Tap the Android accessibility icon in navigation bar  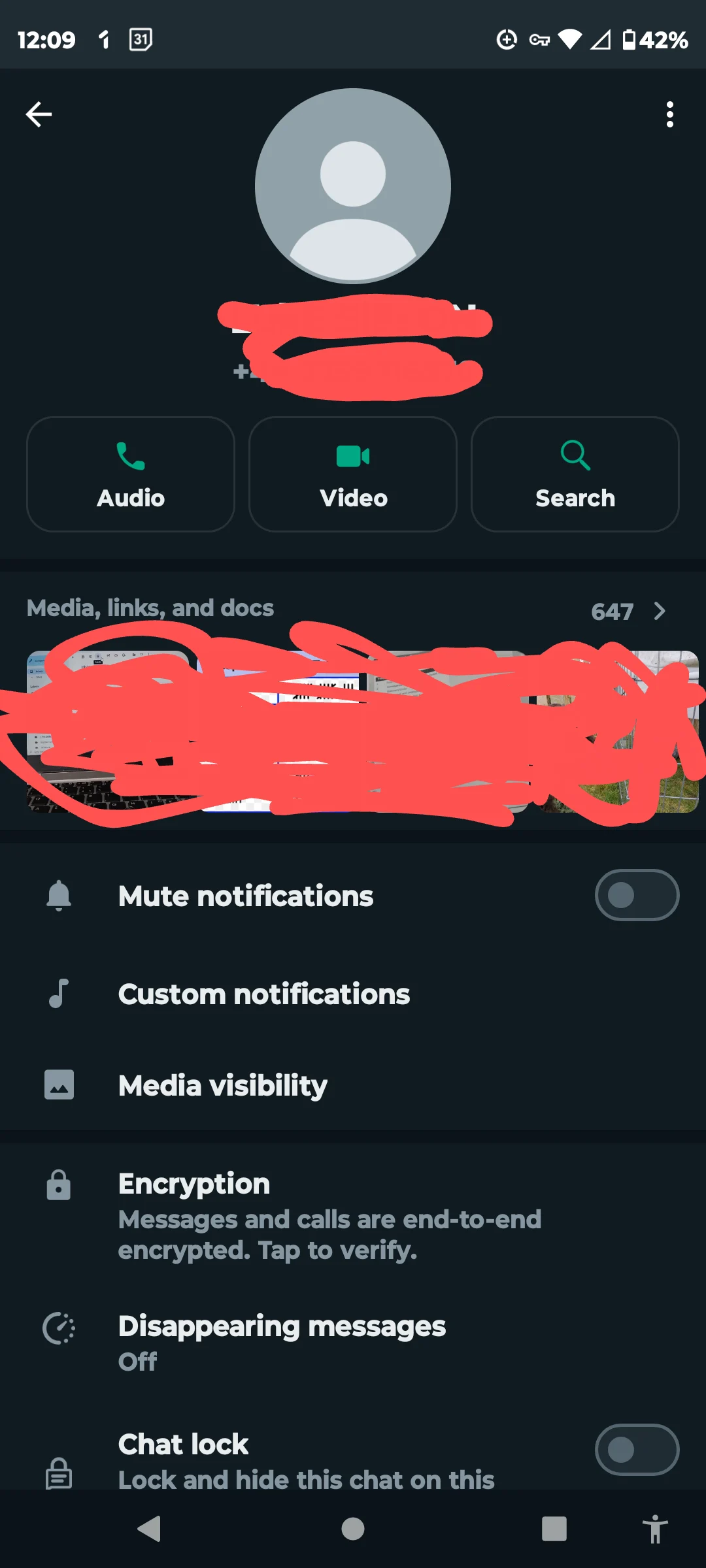[656, 1529]
